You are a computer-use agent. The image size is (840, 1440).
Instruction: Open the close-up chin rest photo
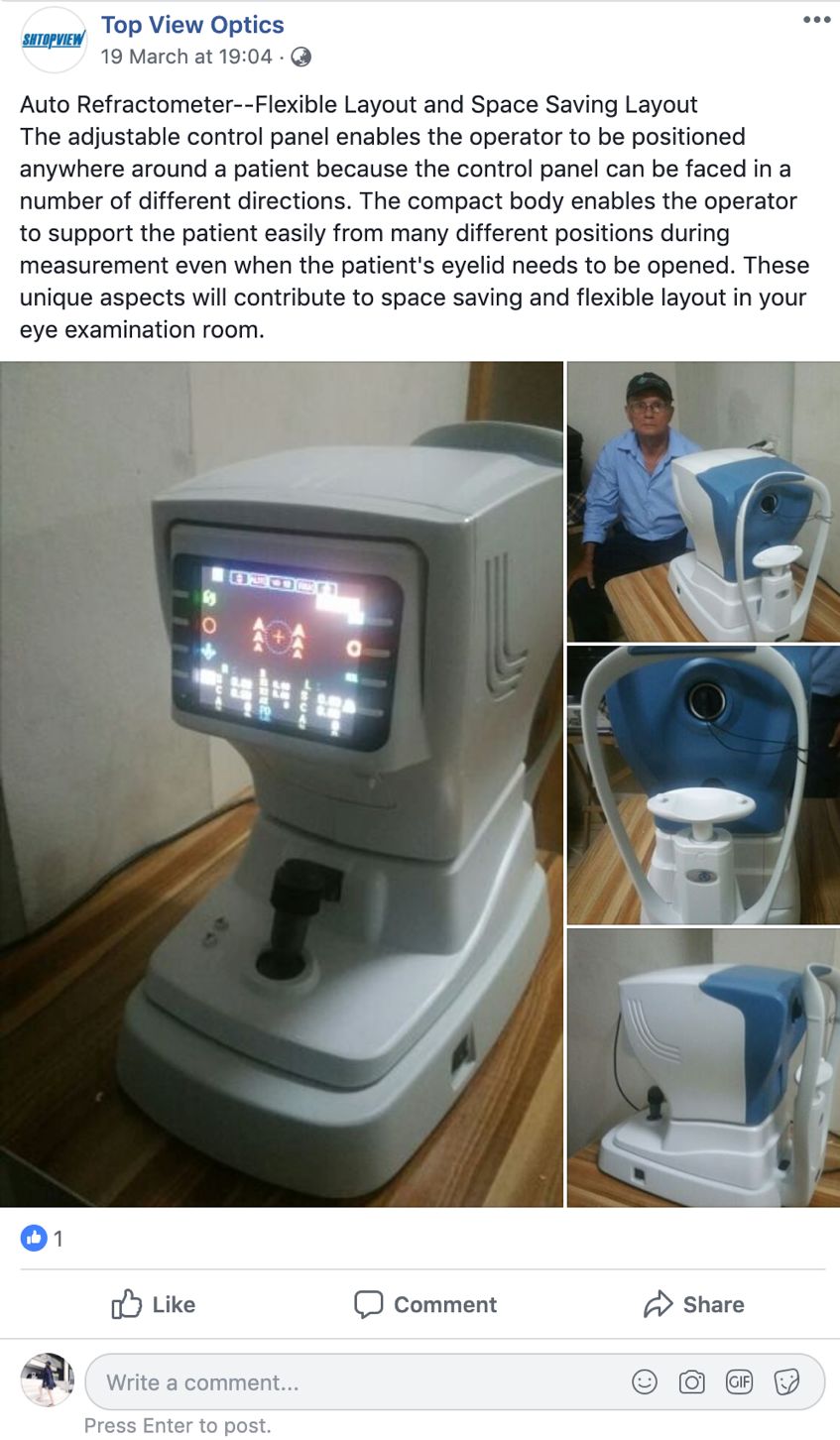point(703,785)
